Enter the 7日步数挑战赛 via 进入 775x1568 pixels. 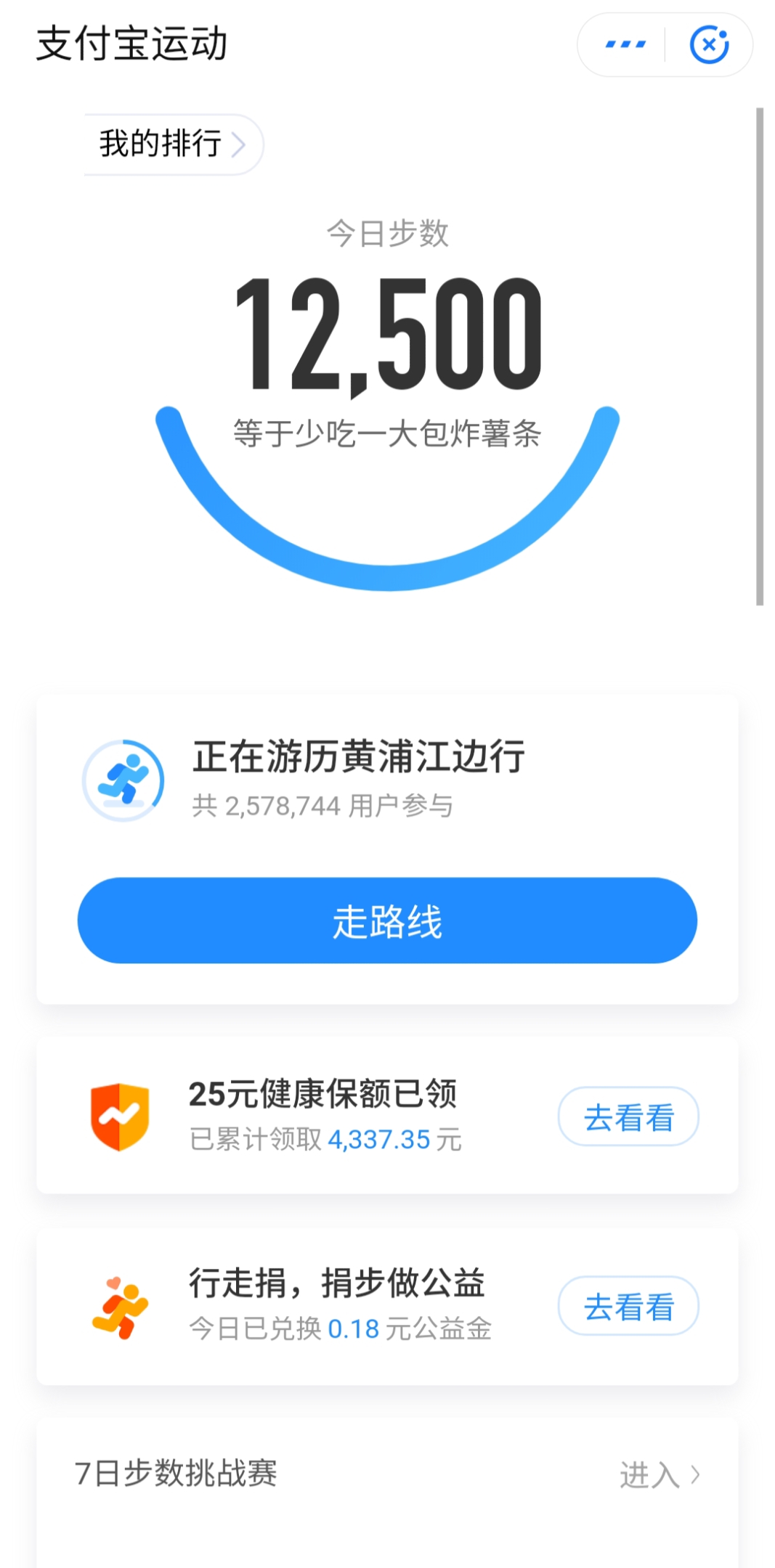[659, 1475]
